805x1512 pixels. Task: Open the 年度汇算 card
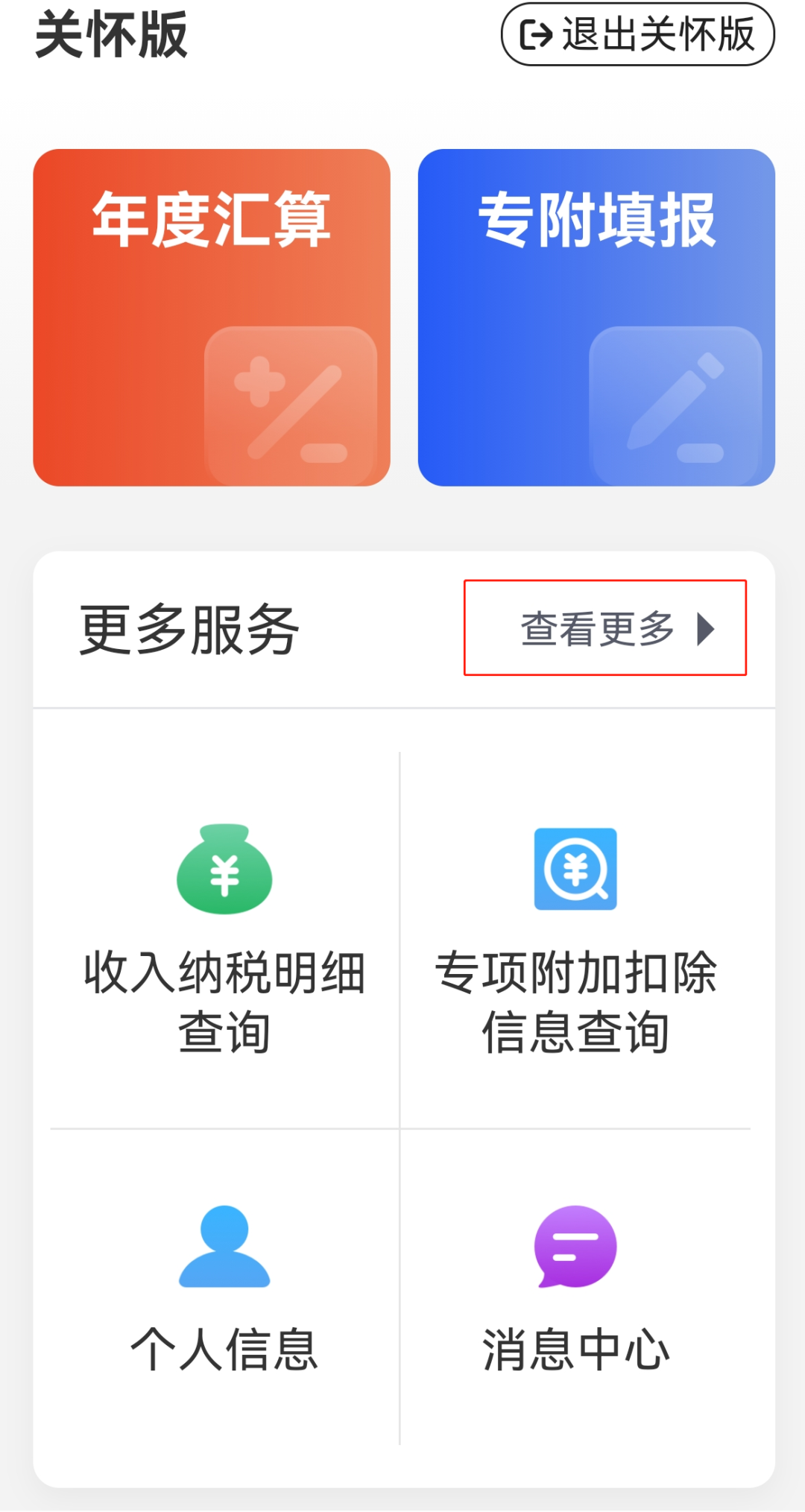tap(212, 317)
